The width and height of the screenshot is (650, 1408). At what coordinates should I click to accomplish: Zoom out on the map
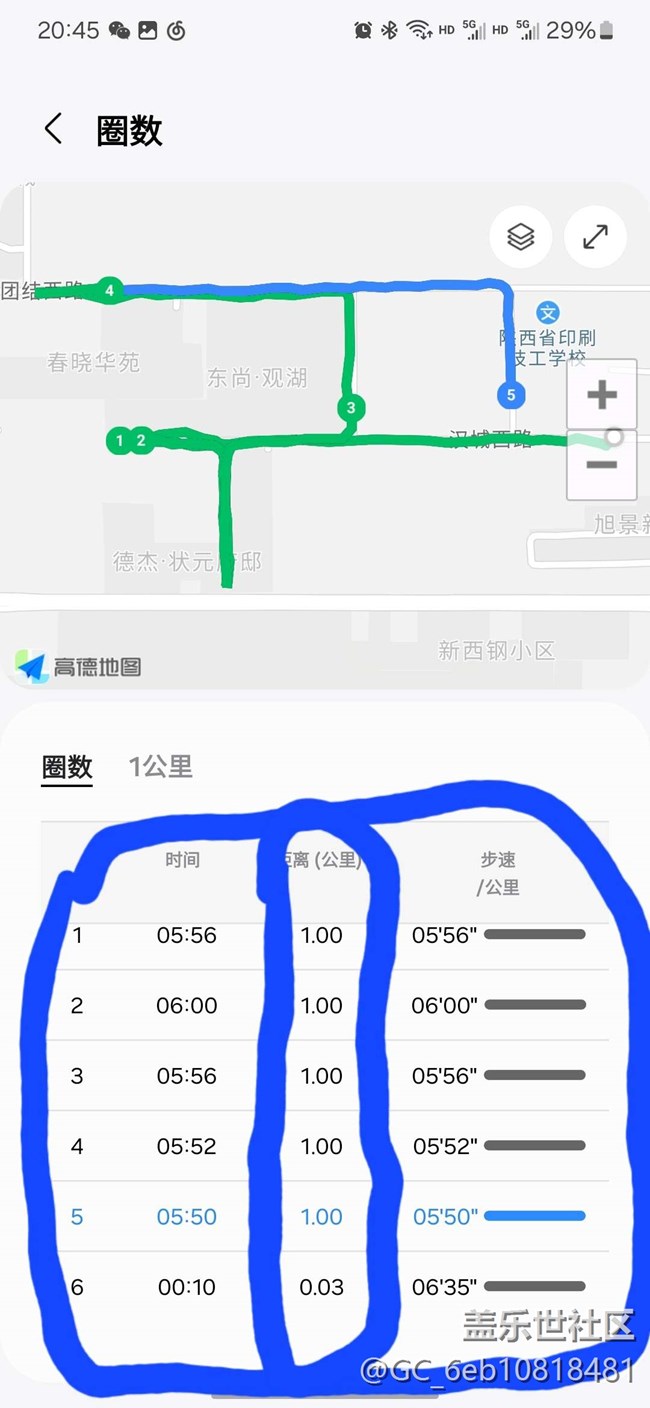tap(601, 466)
